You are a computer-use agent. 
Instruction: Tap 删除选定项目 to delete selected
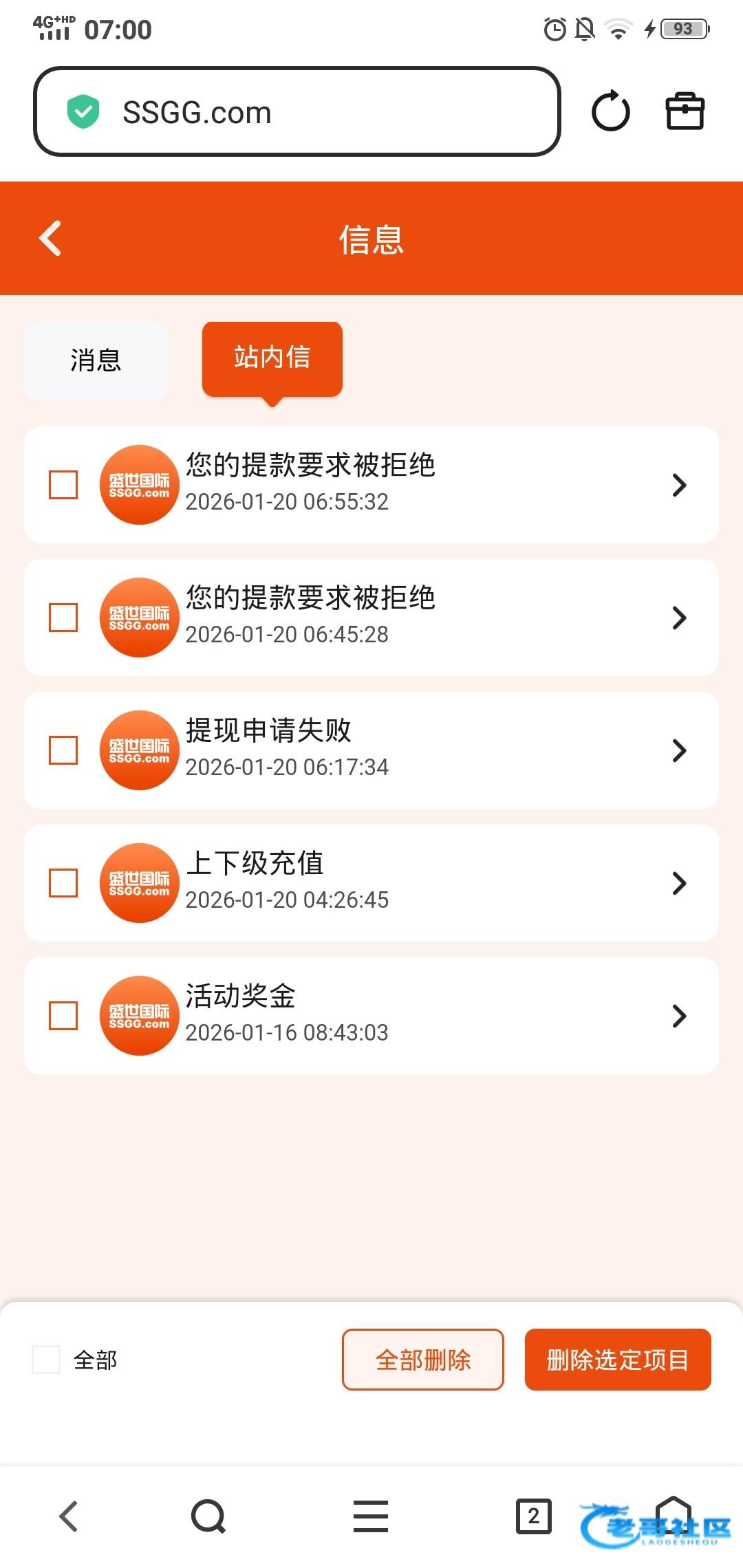(617, 1360)
